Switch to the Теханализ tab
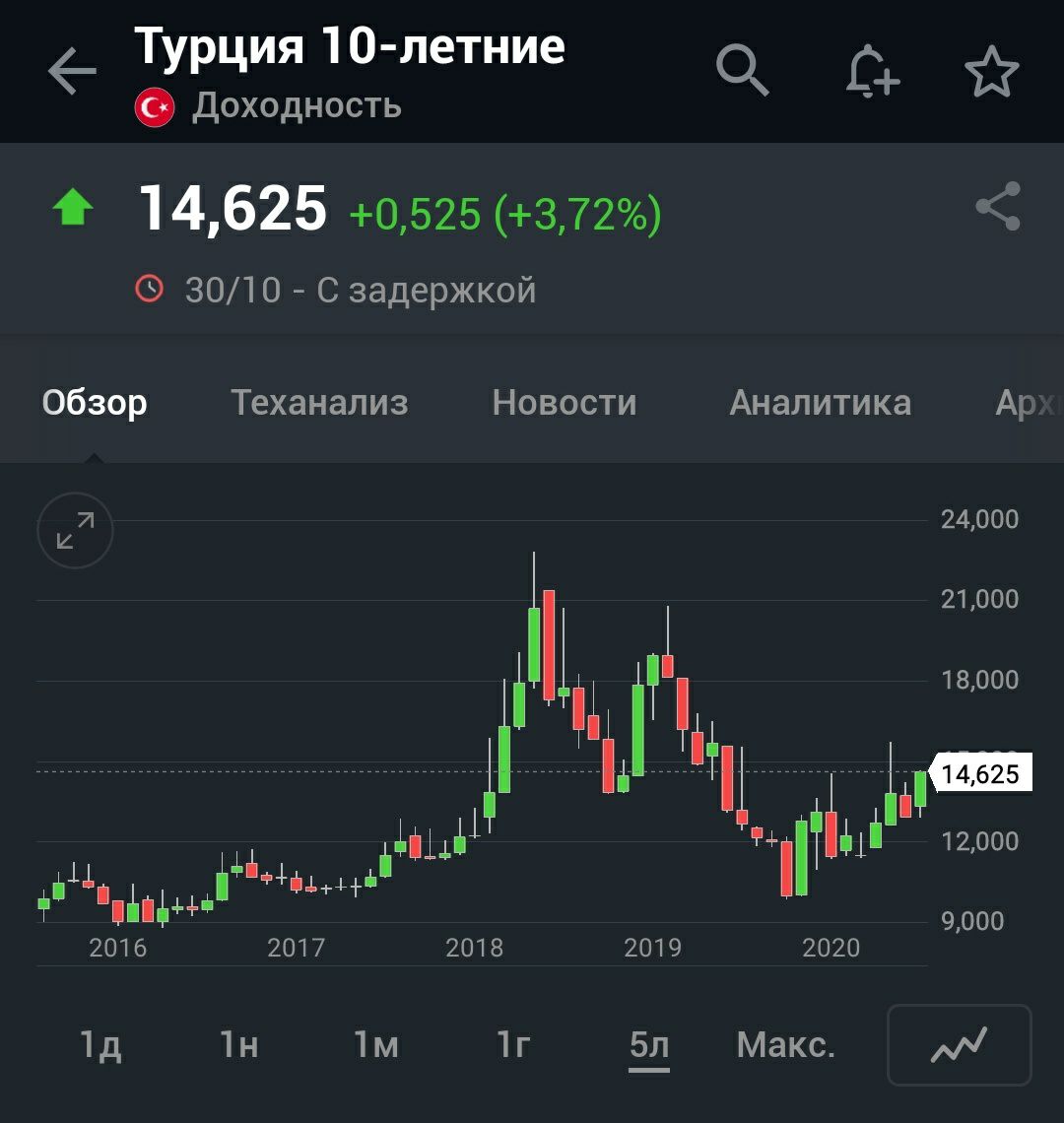This screenshot has height=1123, width=1064. (x=319, y=402)
